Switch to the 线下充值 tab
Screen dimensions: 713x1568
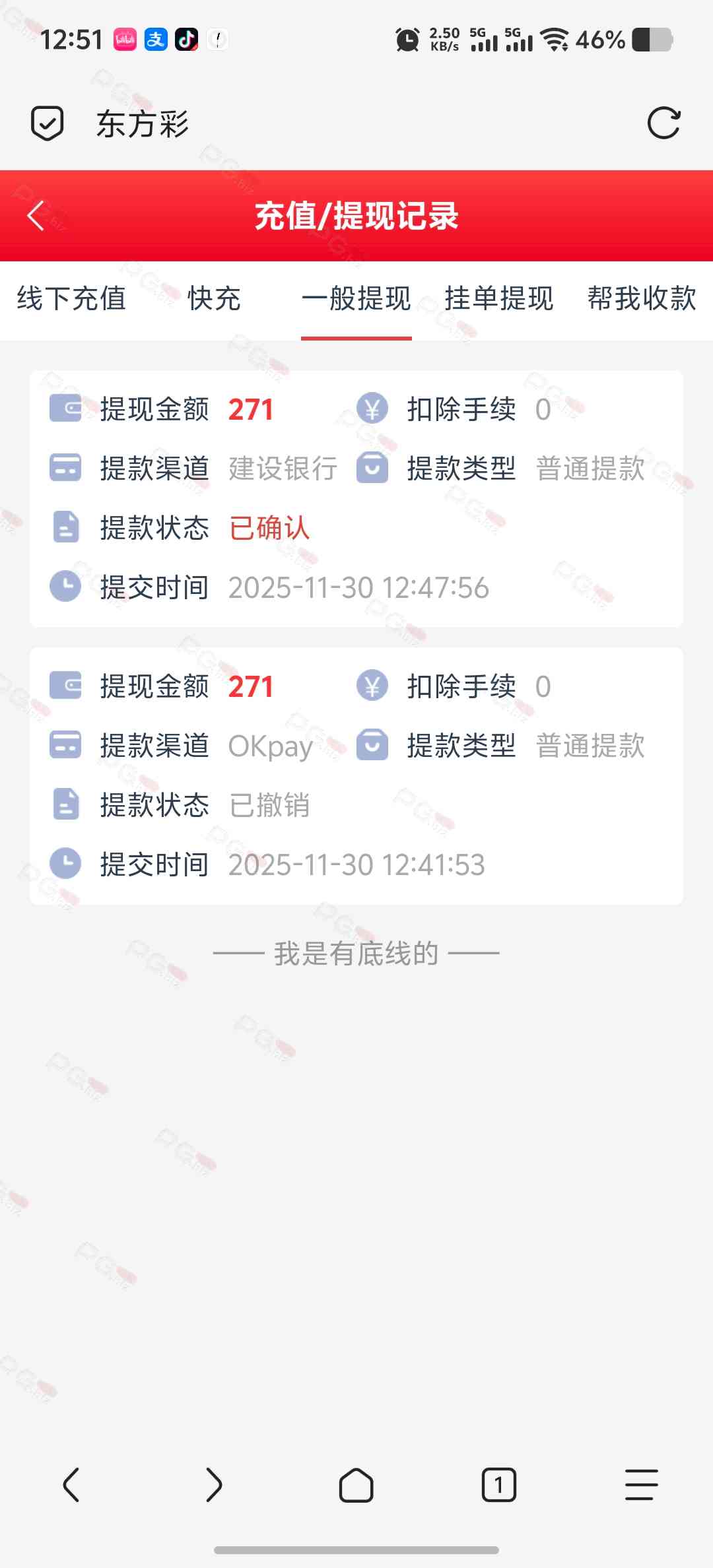coord(71,298)
